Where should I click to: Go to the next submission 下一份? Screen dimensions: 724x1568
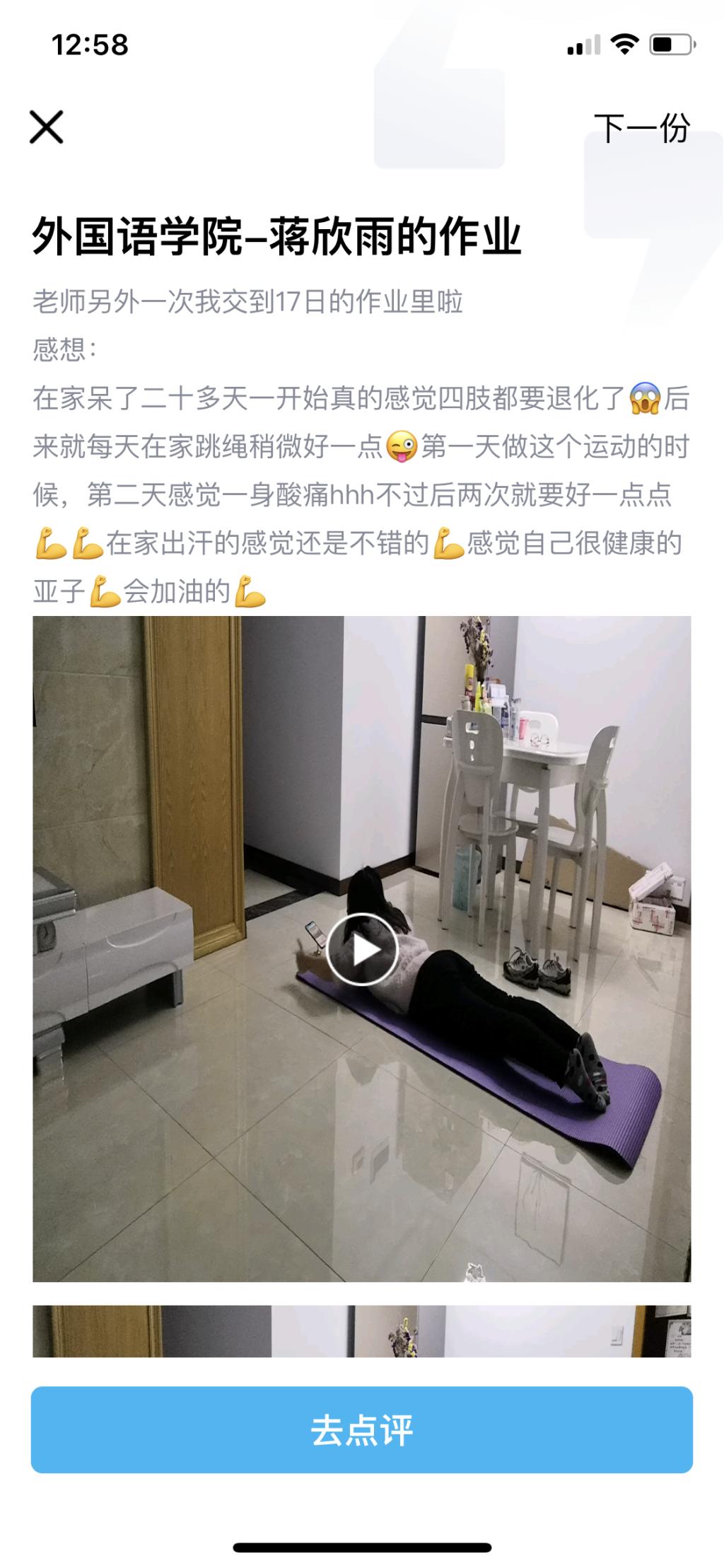(x=641, y=129)
